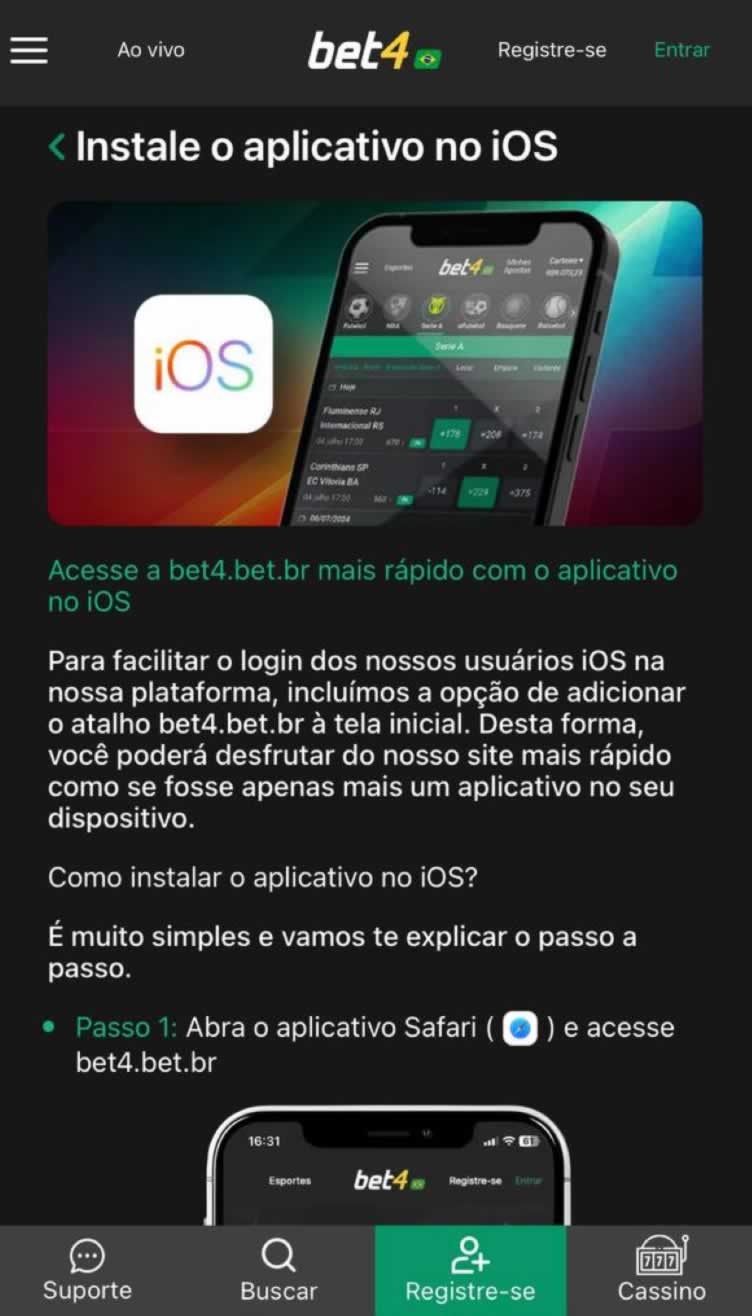Screen dimensions: 752x1316
Task: Tap the bet4 logo to go home
Action: pyautogui.click(x=374, y=51)
